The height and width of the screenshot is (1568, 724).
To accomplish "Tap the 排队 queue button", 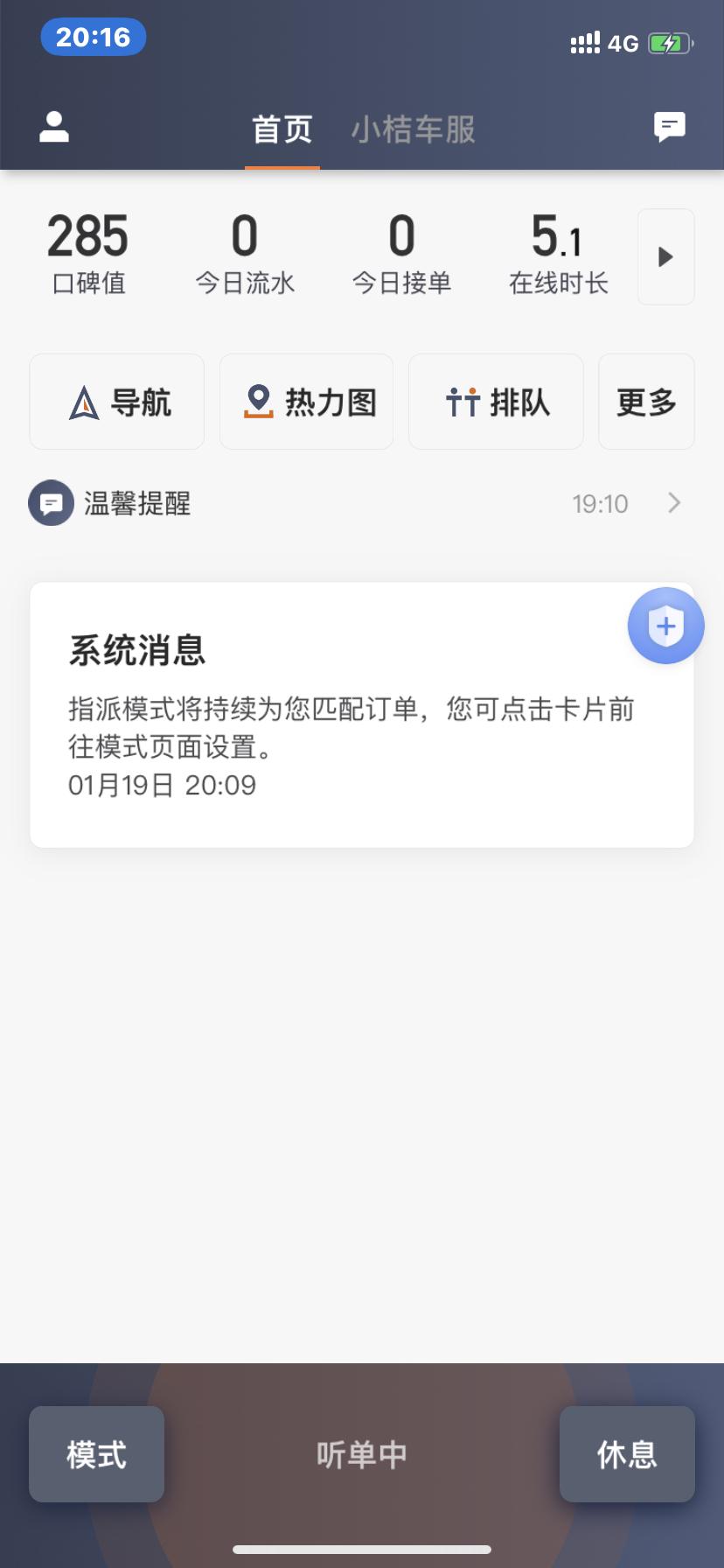I will click(x=496, y=402).
